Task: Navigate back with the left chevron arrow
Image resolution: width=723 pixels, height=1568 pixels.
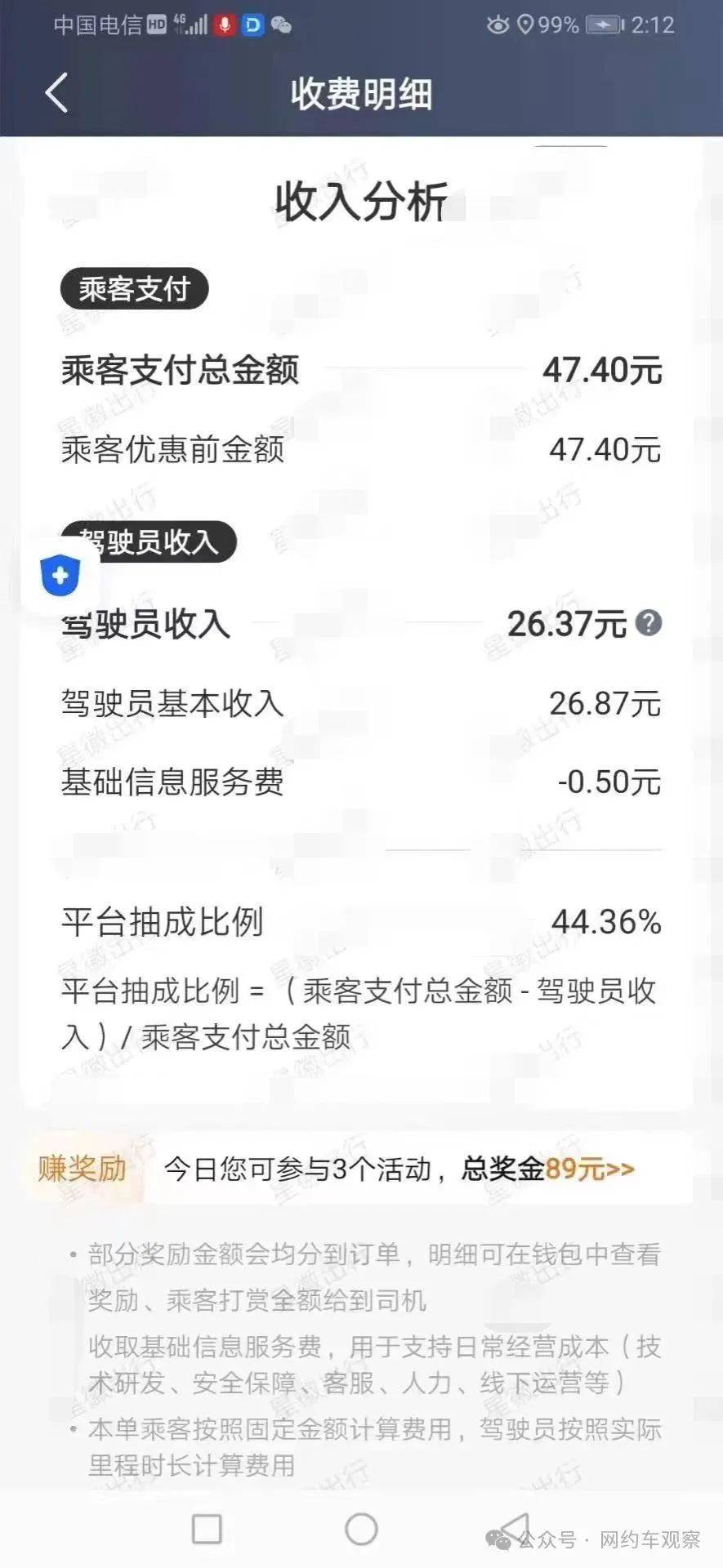Action: click(54, 92)
